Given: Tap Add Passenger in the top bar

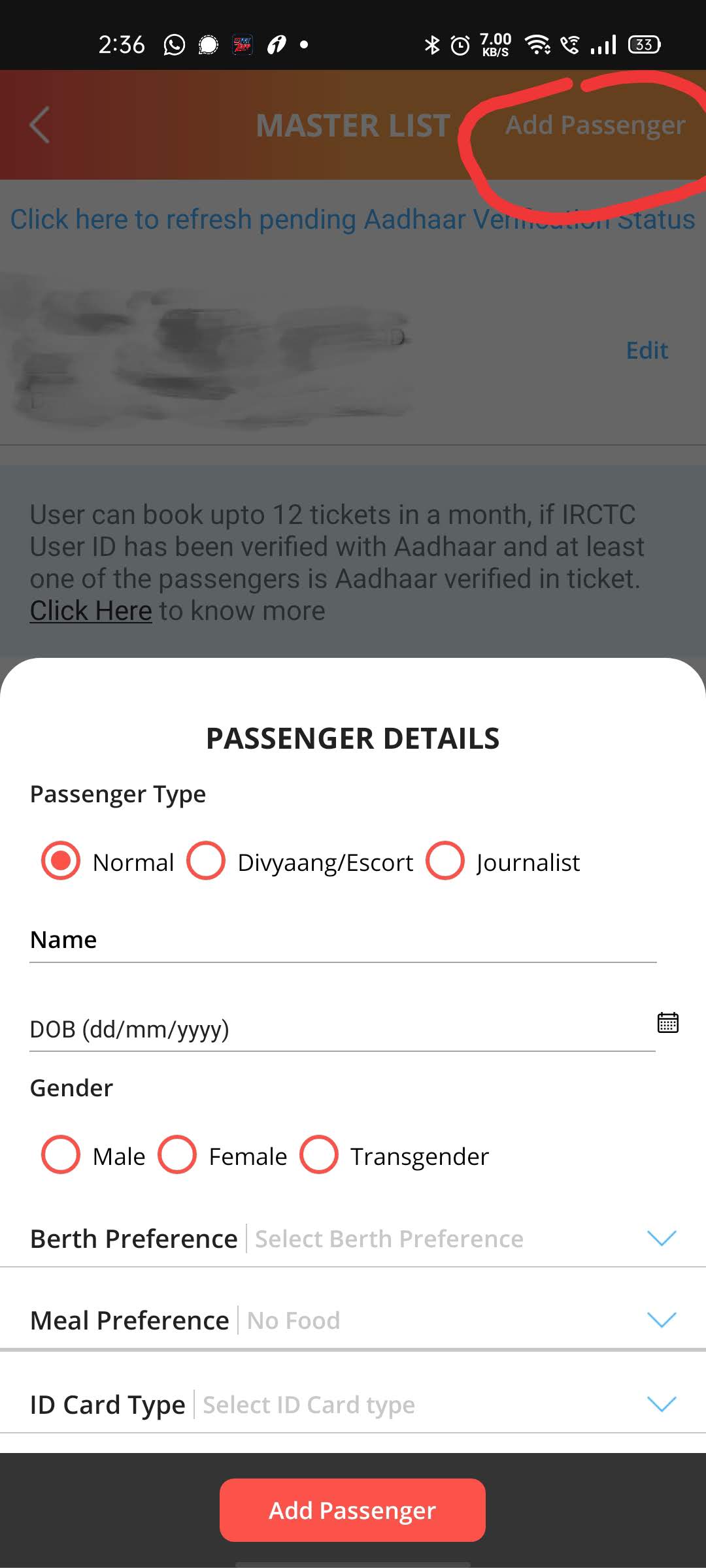Looking at the screenshot, I should pos(595,125).
